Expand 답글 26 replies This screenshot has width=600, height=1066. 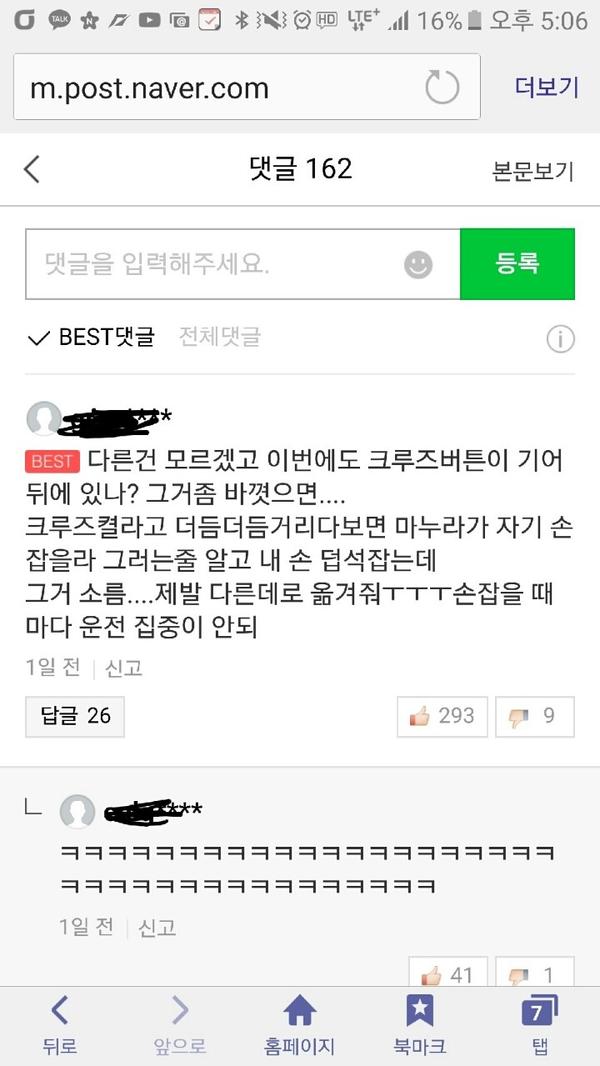point(75,716)
